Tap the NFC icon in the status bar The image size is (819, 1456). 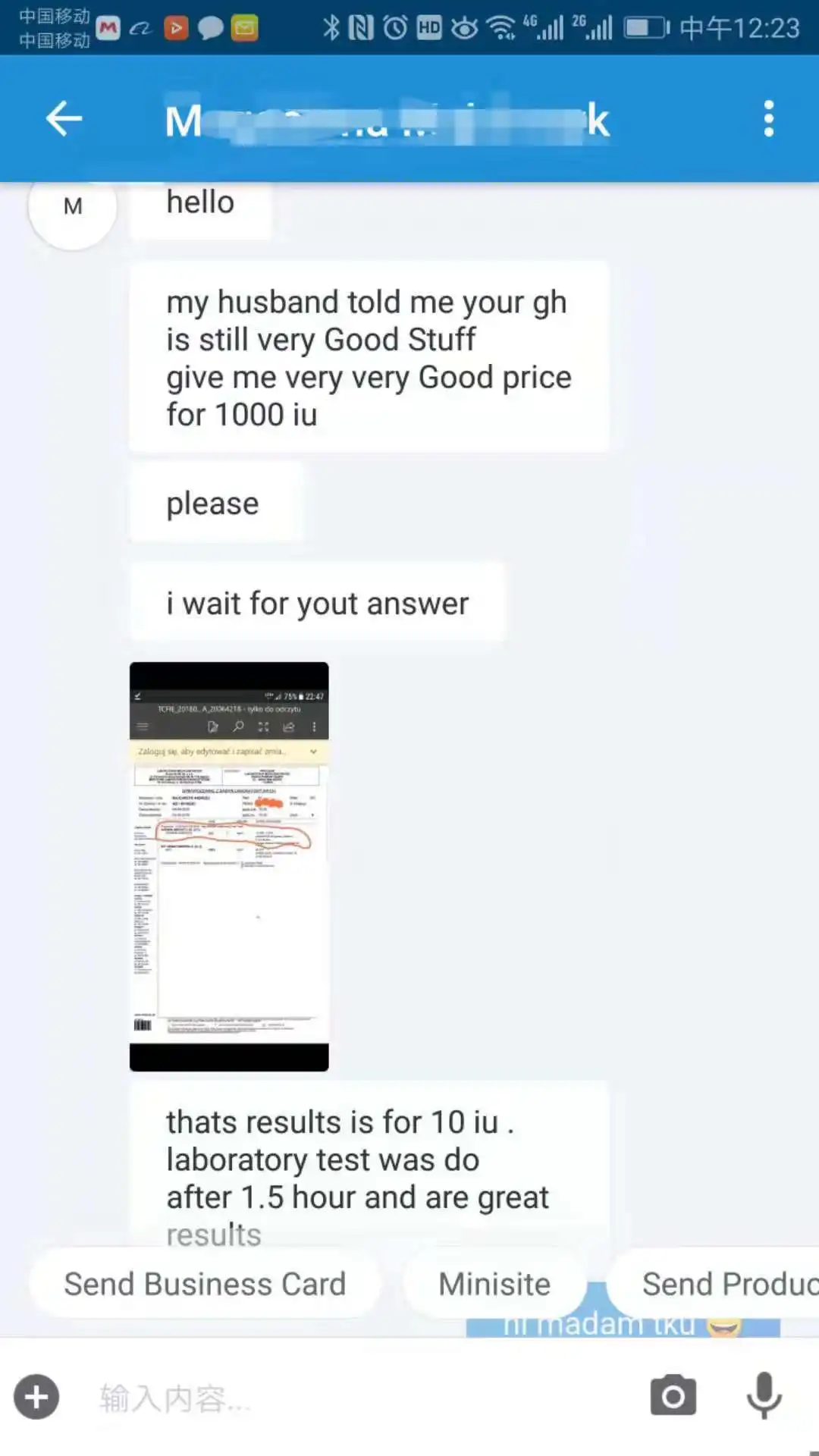359,27
